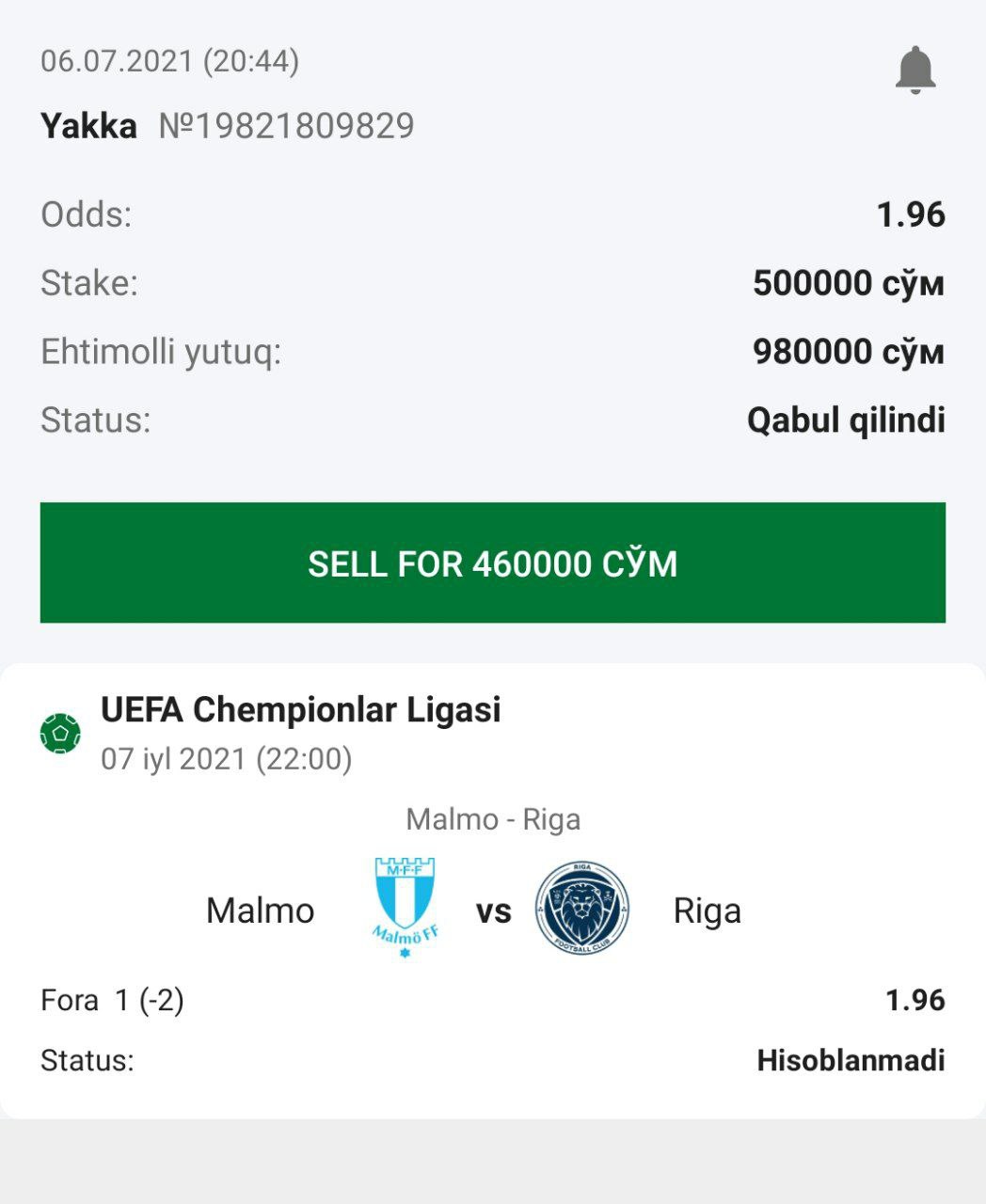Tap the notification bell for this bet
Image resolution: width=986 pixels, height=1204 pixels.
pos(914,71)
